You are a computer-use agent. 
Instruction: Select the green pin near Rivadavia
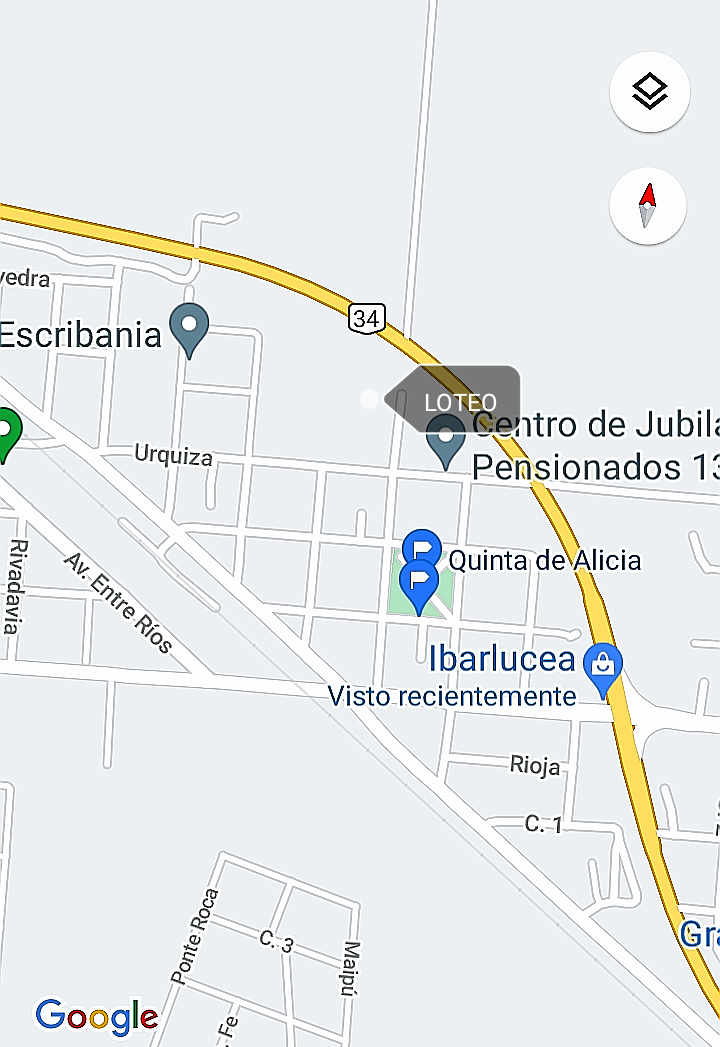8,432
